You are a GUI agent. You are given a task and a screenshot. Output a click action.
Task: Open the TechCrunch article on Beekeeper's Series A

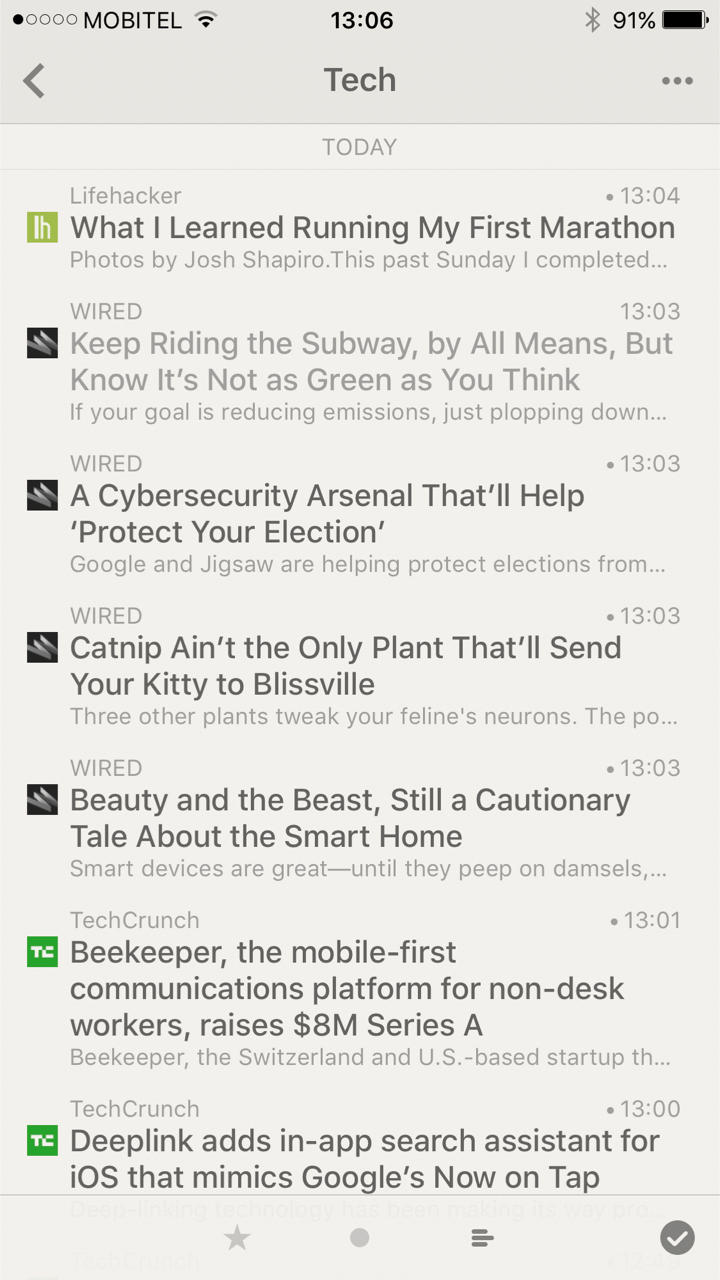tap(370, 988)
